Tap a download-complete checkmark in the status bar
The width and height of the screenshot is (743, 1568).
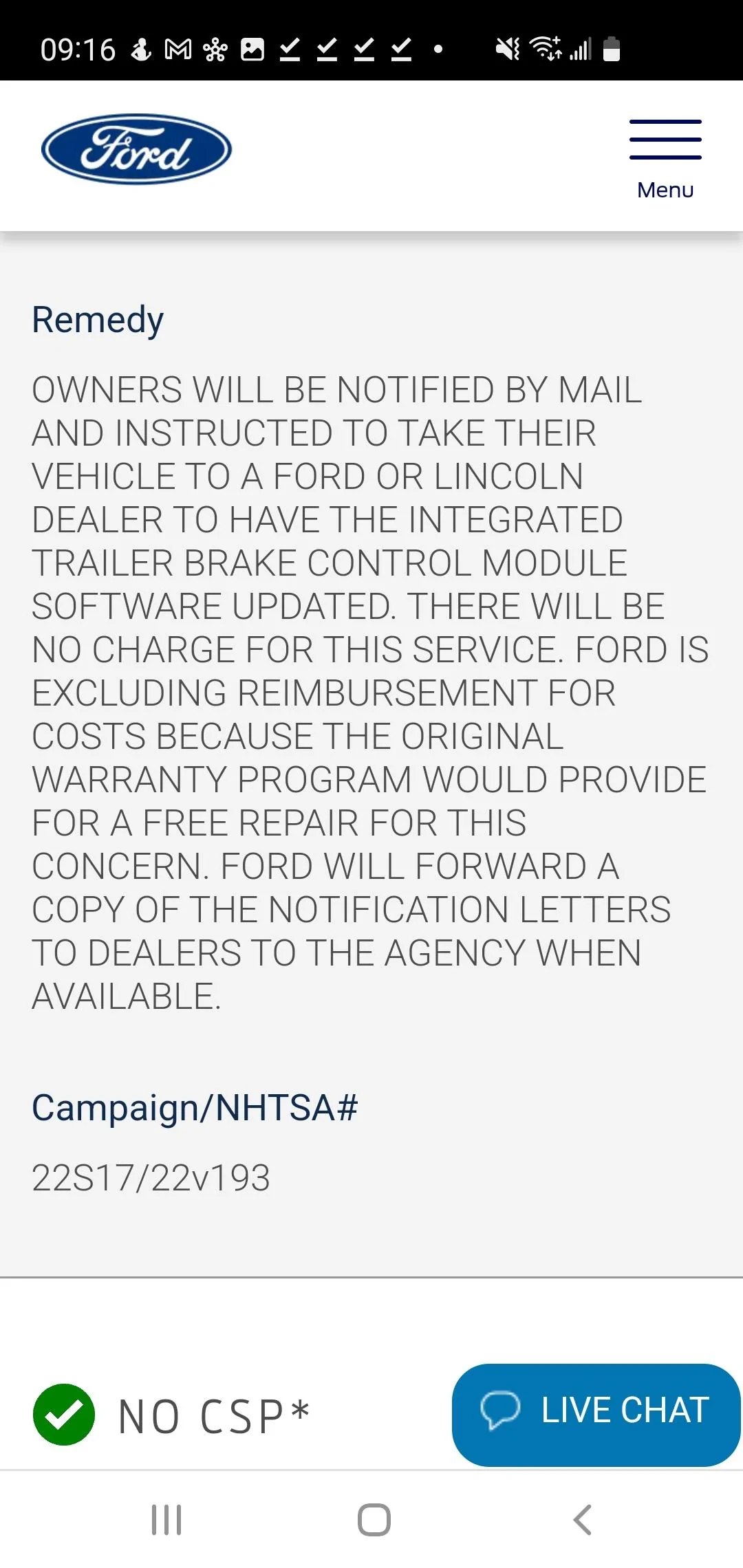tap(290, 48)
